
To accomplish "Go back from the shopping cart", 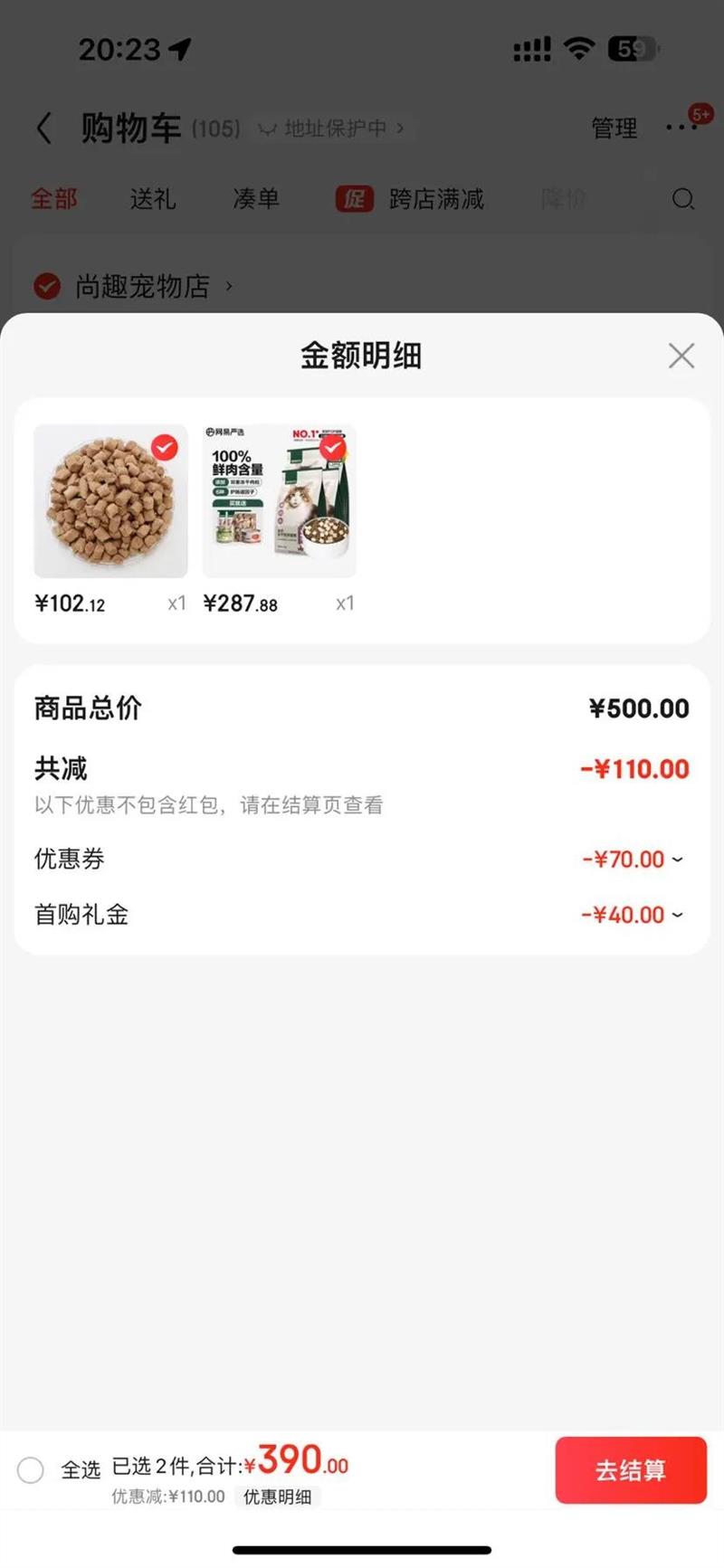I will click(43, 128).
